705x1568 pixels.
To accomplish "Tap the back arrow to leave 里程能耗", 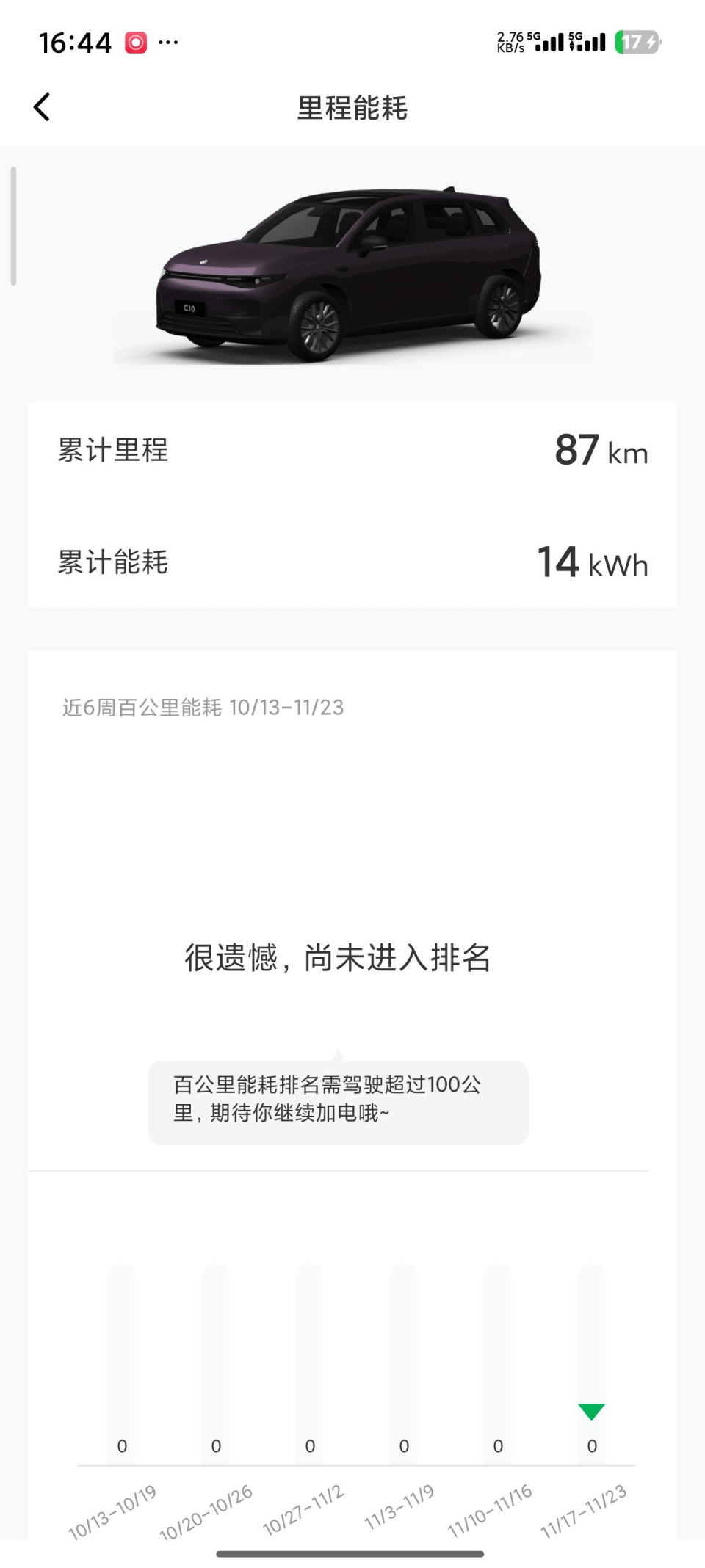I will (x=42, y=106).
